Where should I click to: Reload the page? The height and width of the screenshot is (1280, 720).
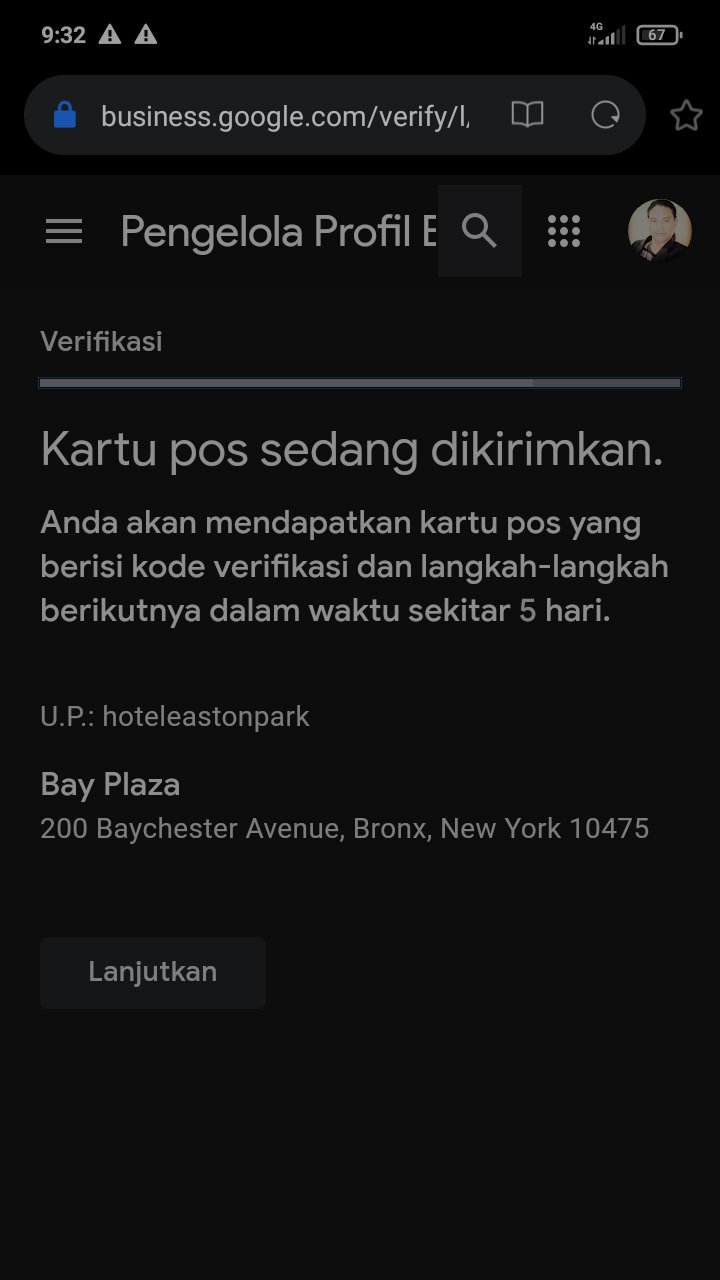click(x=605, y=115)
